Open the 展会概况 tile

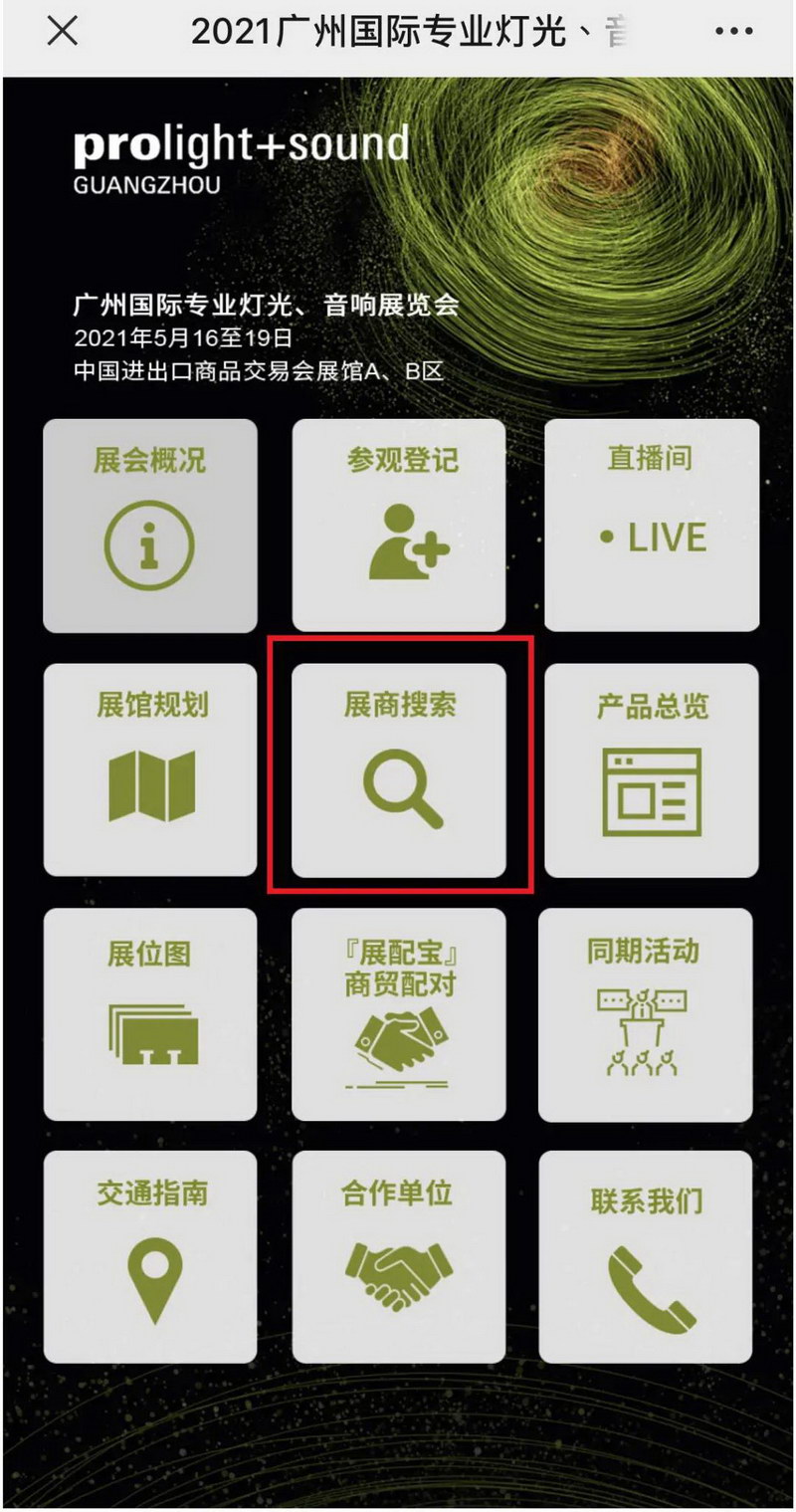click(x=150, y=526)
